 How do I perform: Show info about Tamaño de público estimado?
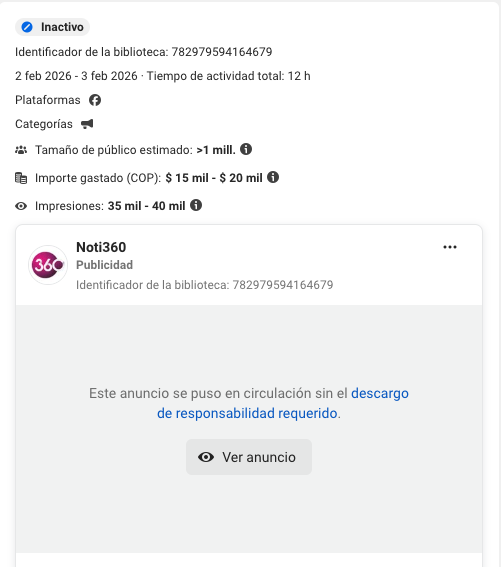click(x=246, y=149)
